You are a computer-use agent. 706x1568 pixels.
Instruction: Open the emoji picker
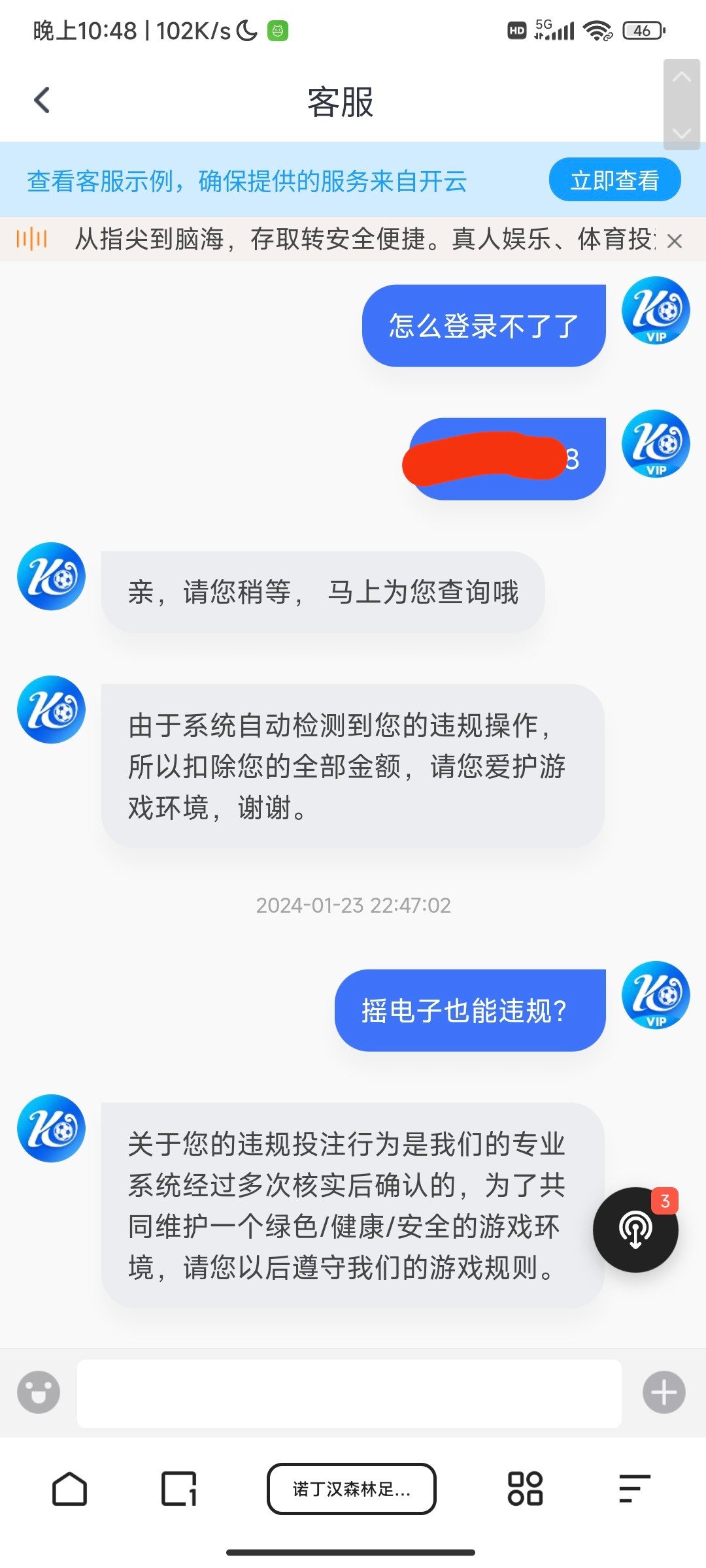pos(39,1392)
